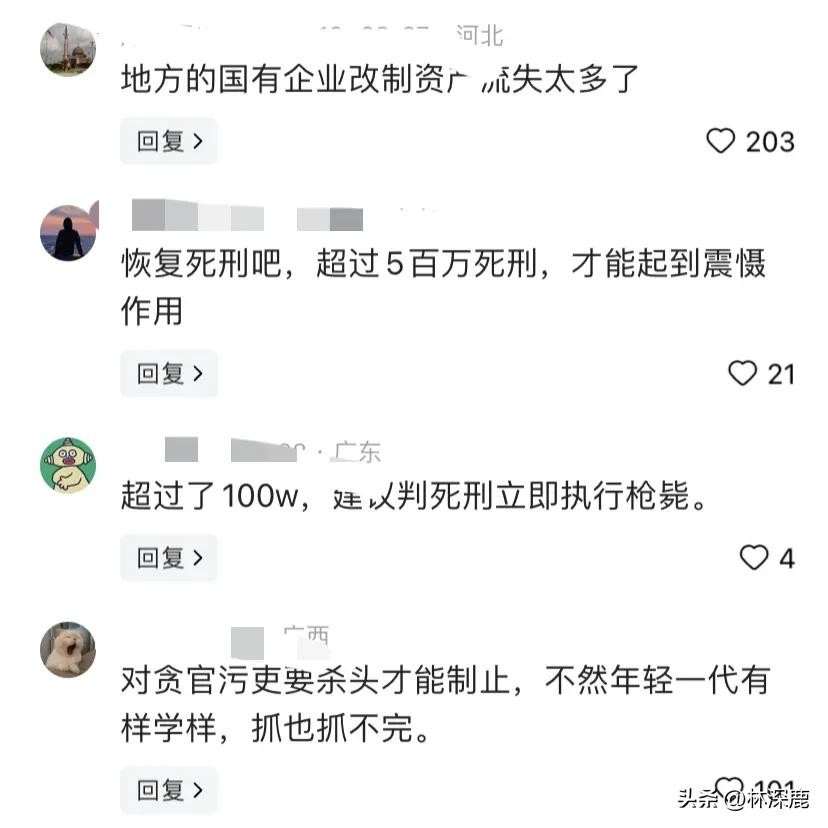
Task: Like the comment with 4 likes
Action: (x=754, y=558)
